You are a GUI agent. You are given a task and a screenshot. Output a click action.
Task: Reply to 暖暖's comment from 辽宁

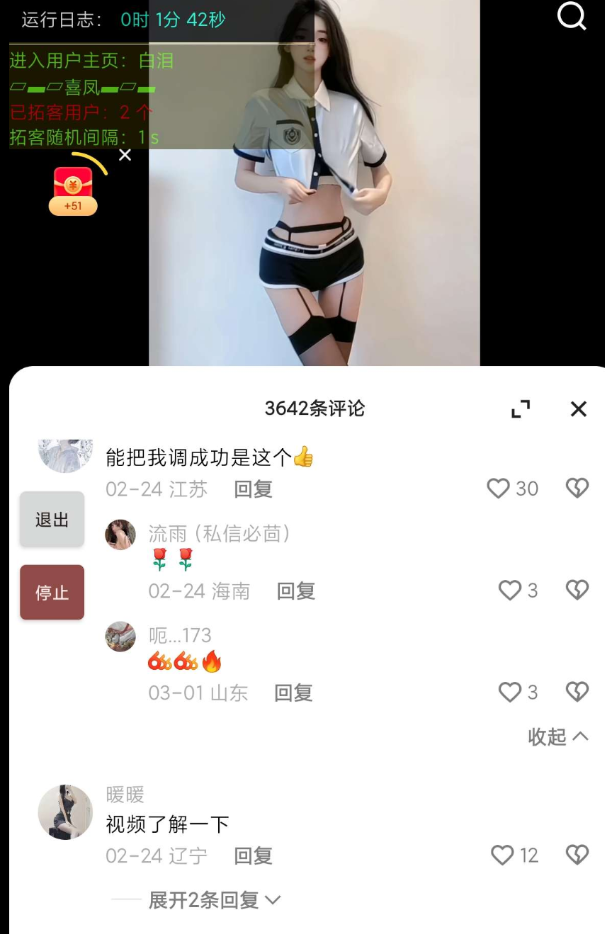[x=253, y=856]
